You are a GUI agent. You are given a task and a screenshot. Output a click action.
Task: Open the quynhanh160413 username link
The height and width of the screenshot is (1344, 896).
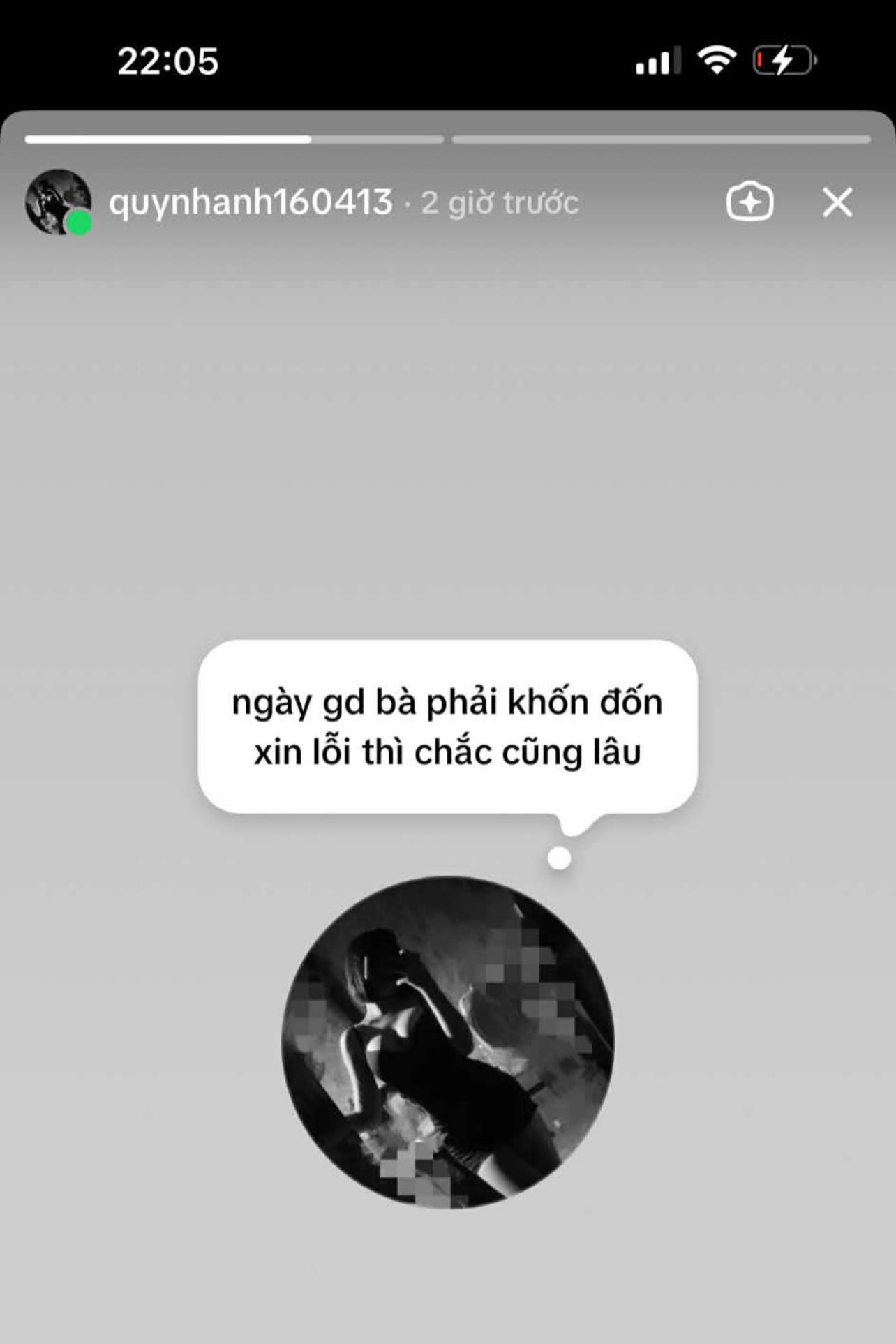251,202
